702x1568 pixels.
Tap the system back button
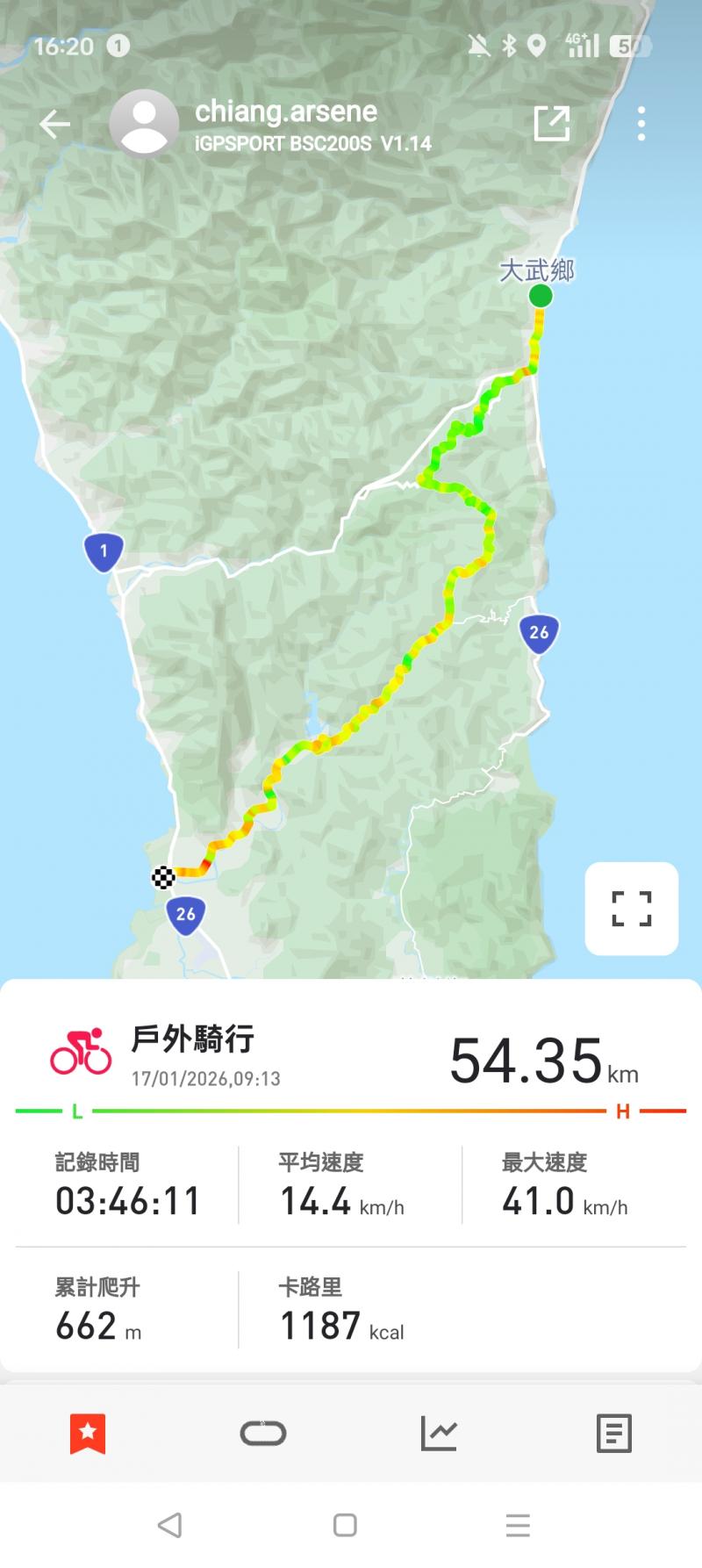point(170,1525)
